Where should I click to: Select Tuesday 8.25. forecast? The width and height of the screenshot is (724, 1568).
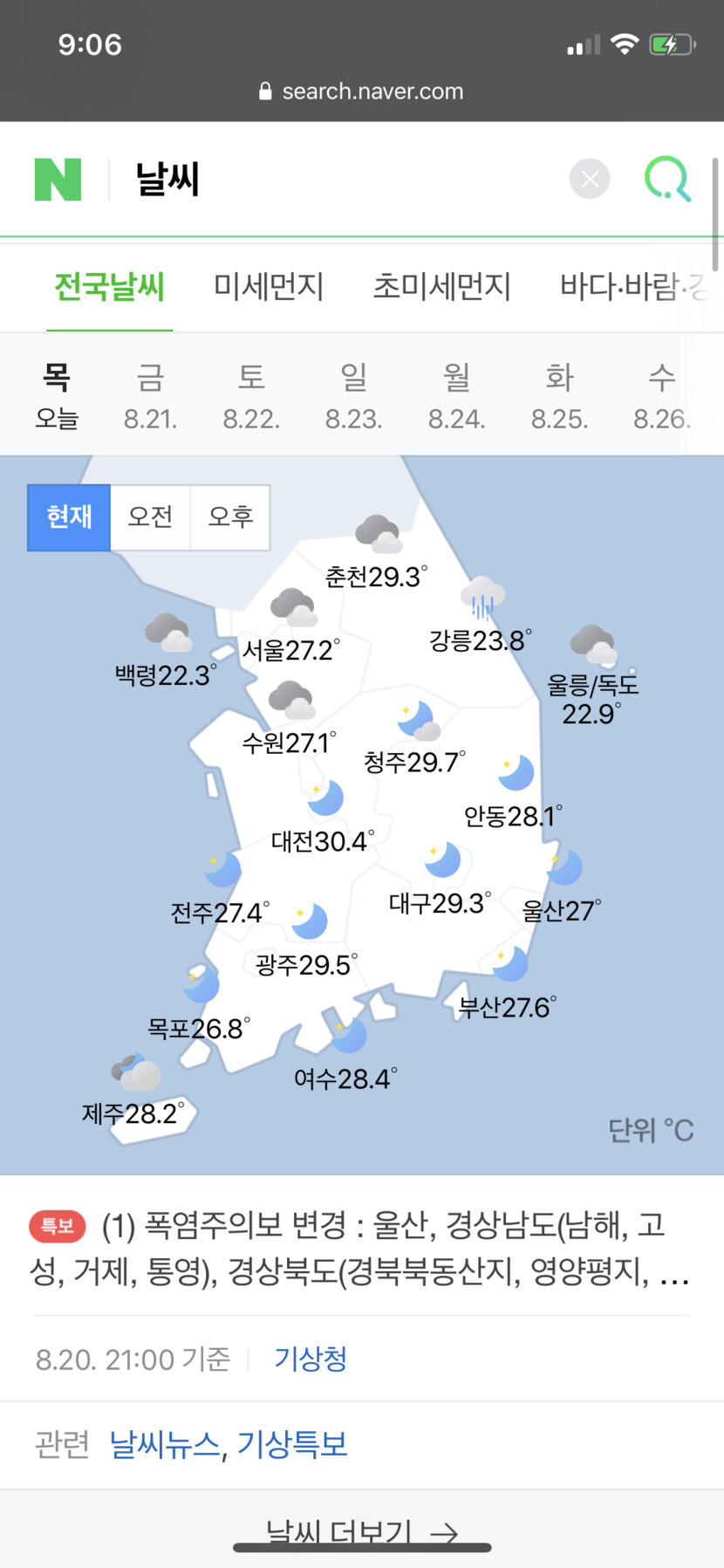click(x=559, y=397)
